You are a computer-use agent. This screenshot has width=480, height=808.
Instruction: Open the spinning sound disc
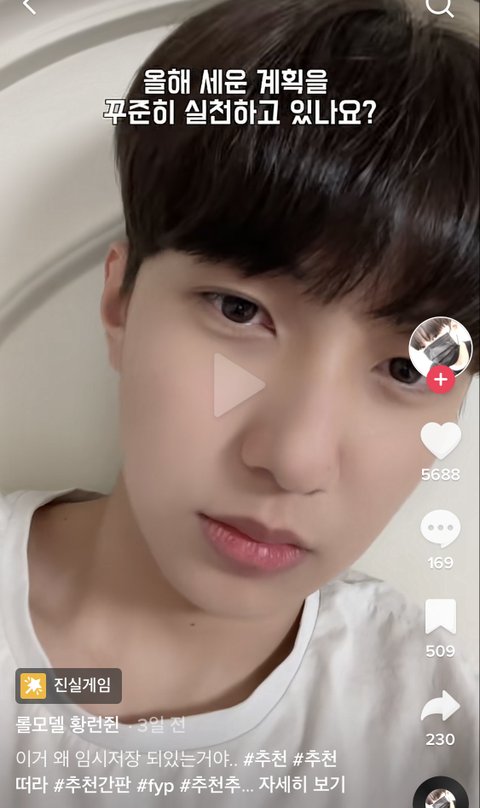pyautogui.click(x=440, y=794)
